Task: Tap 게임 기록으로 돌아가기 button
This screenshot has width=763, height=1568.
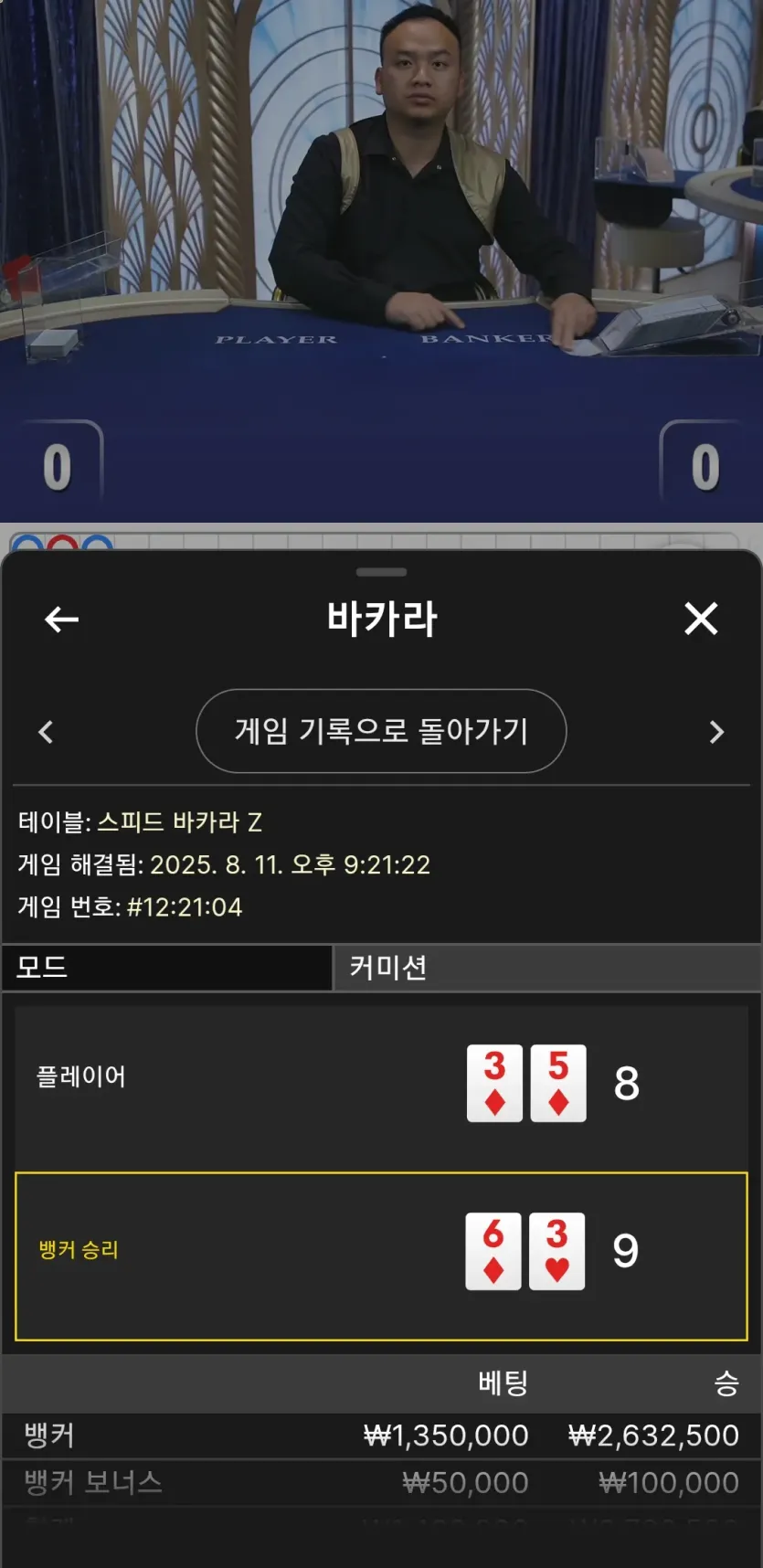Action: [381, 731]
